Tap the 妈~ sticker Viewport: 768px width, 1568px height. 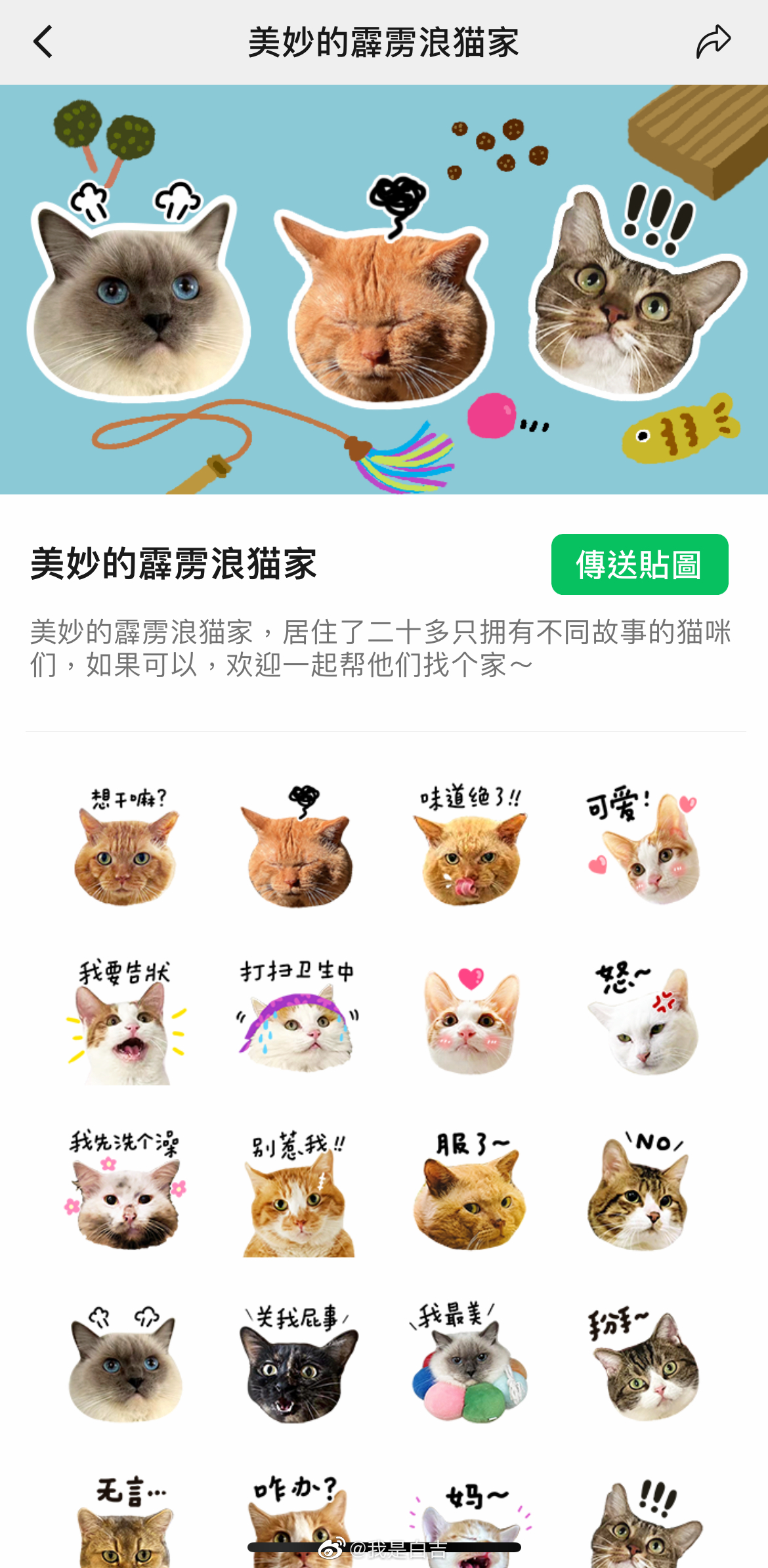coord(470,1517)
